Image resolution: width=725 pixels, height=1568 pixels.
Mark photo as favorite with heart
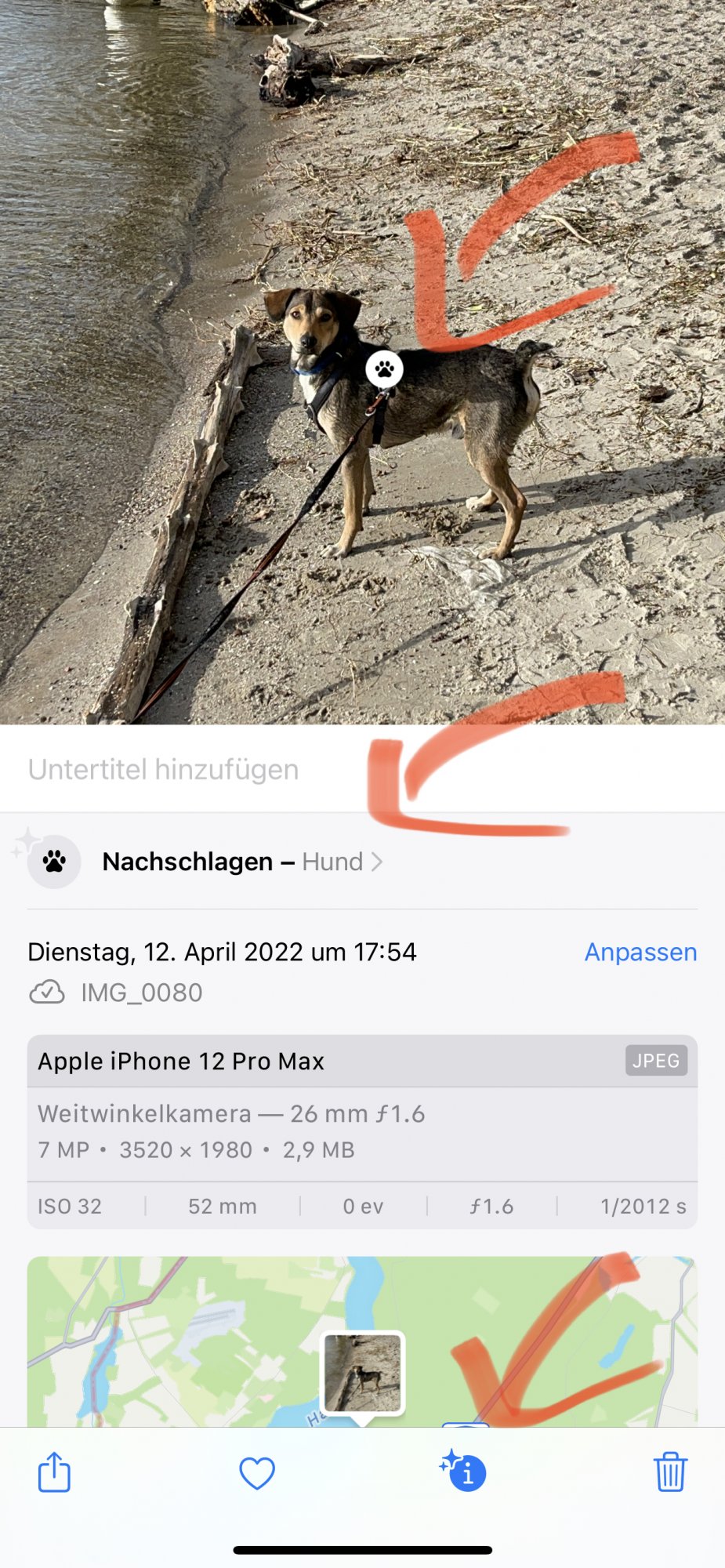256,1473
